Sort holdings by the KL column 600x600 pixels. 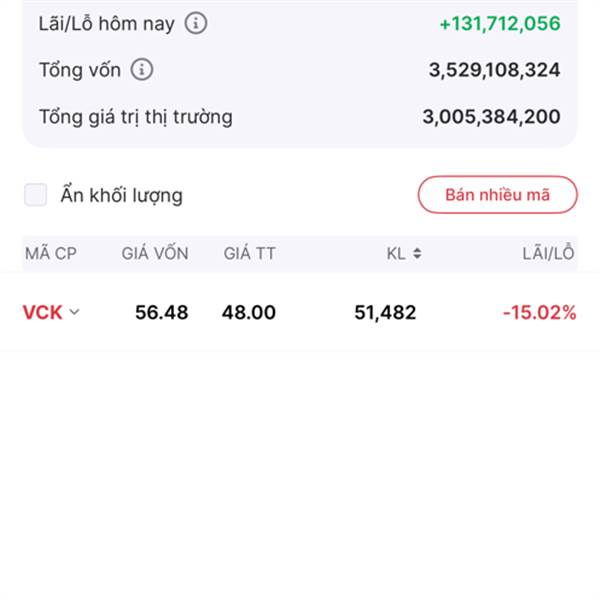[x=404, y=253]
